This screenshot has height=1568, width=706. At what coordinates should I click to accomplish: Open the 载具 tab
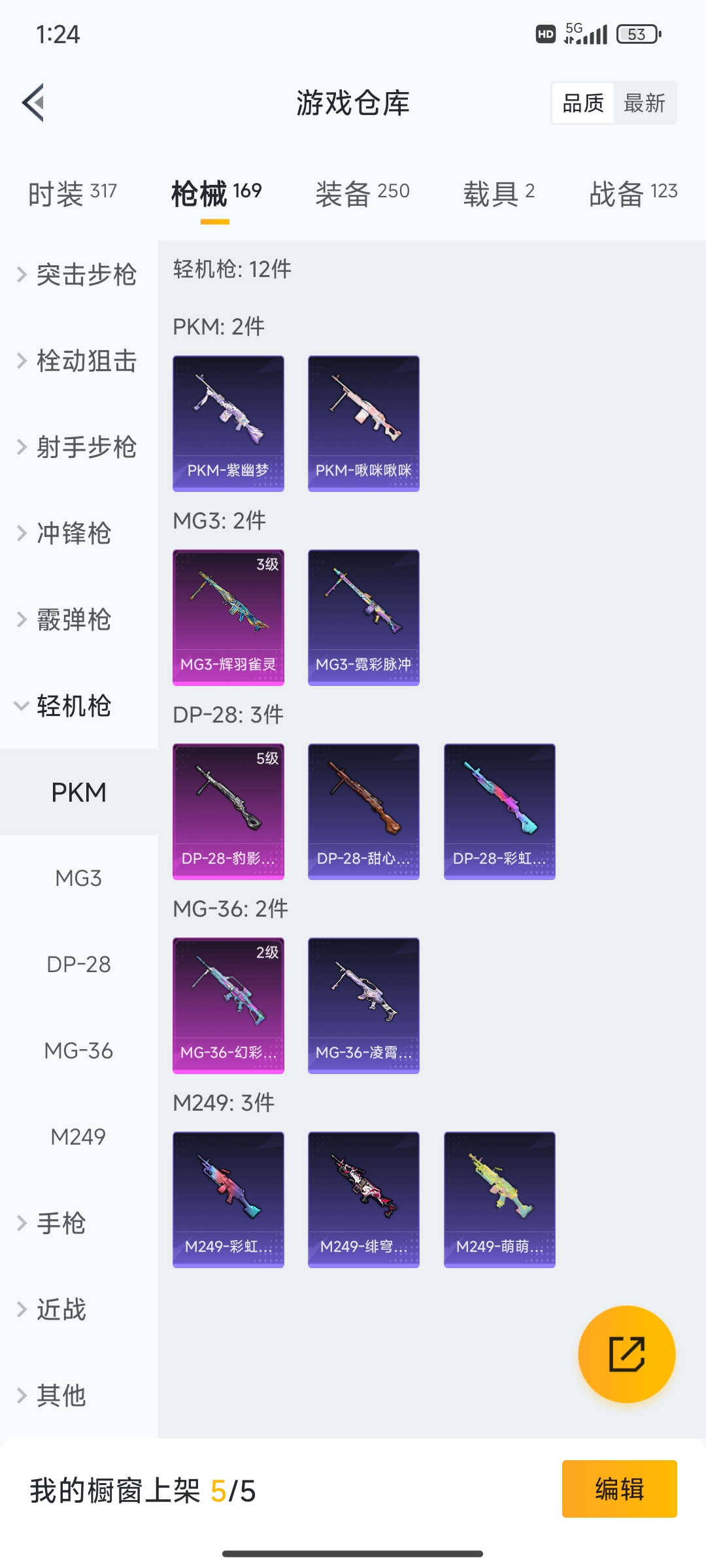pos(499,193)
